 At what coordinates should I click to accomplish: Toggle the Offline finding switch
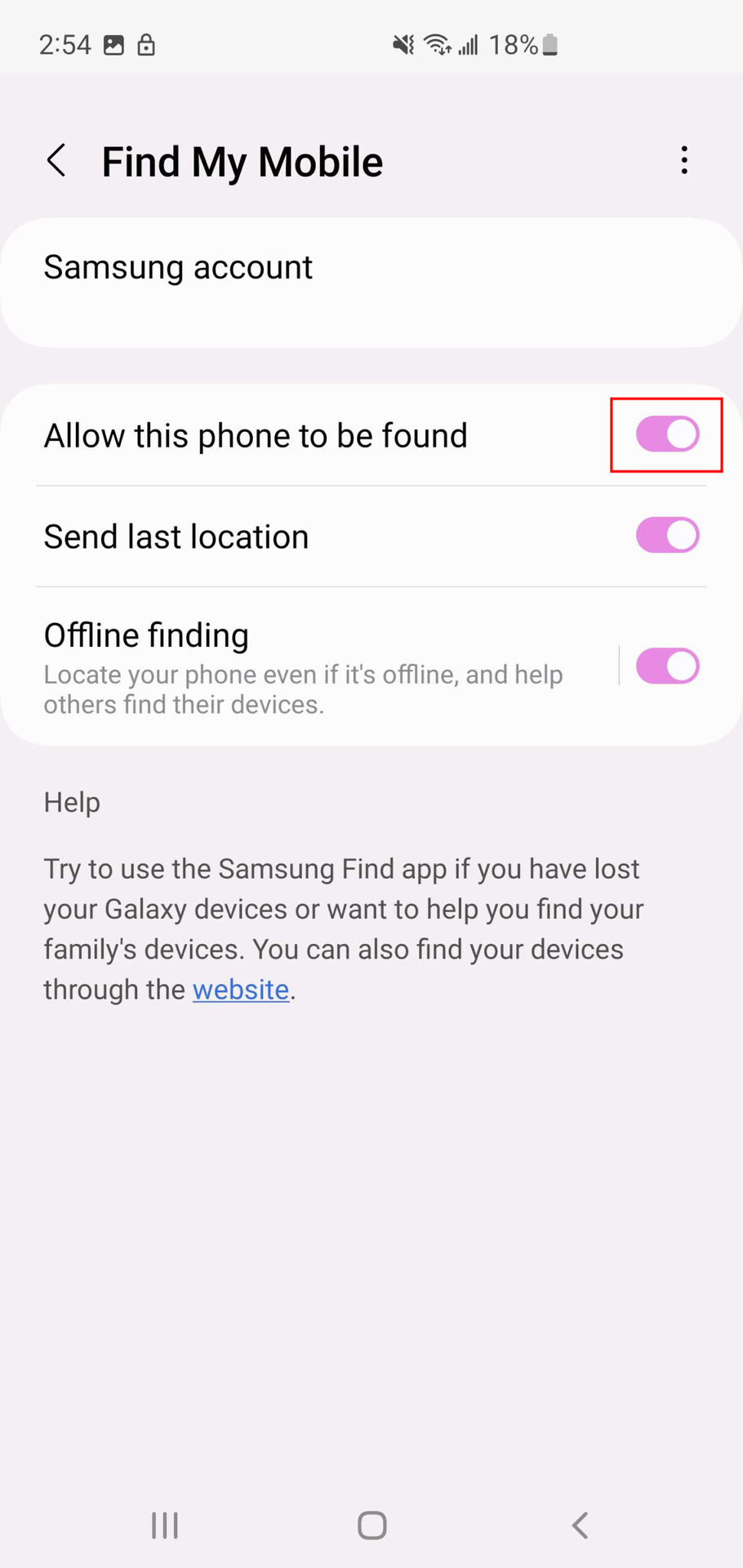point(667,666)
